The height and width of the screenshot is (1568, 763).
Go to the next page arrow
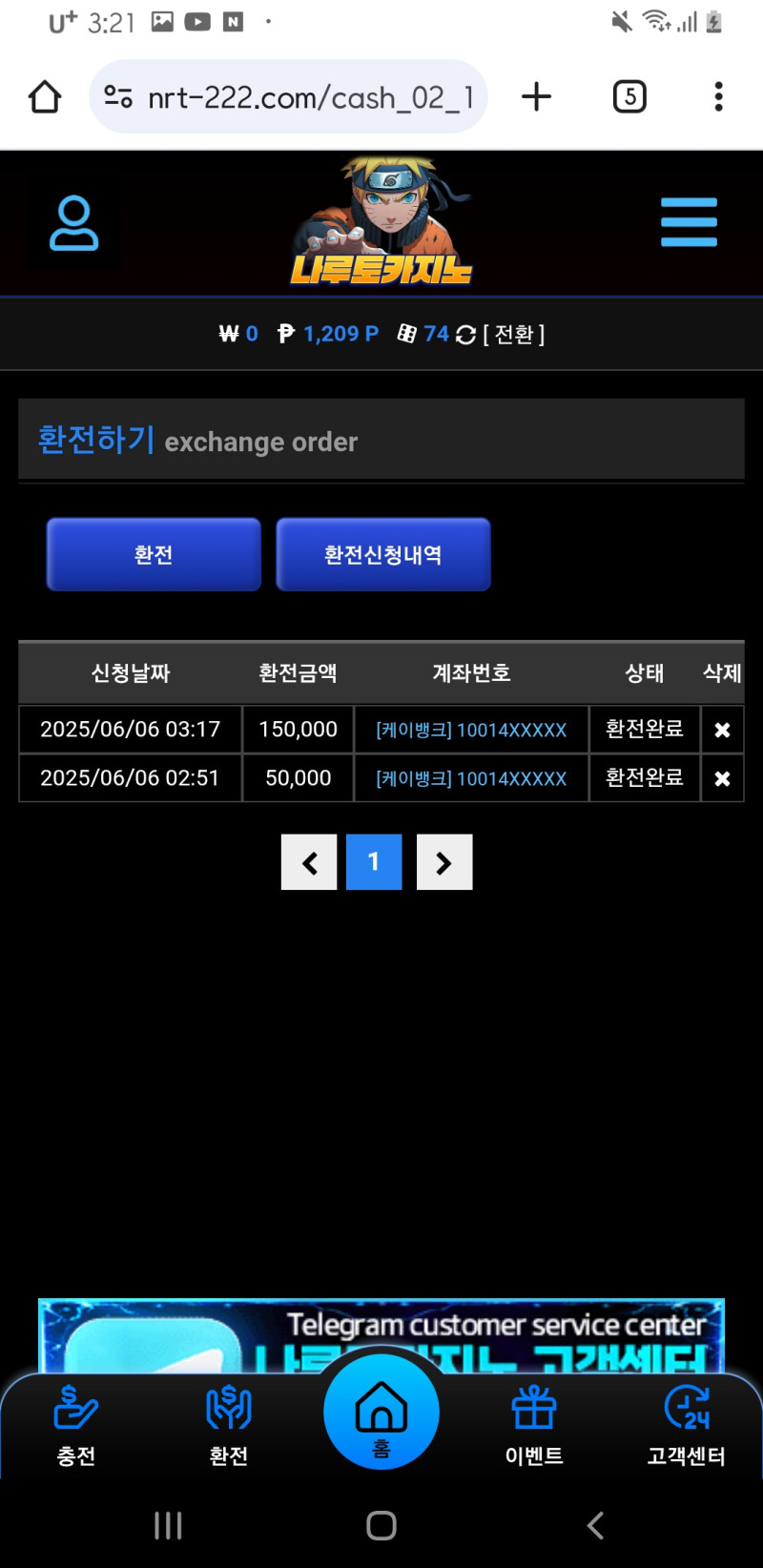[444, 862]
